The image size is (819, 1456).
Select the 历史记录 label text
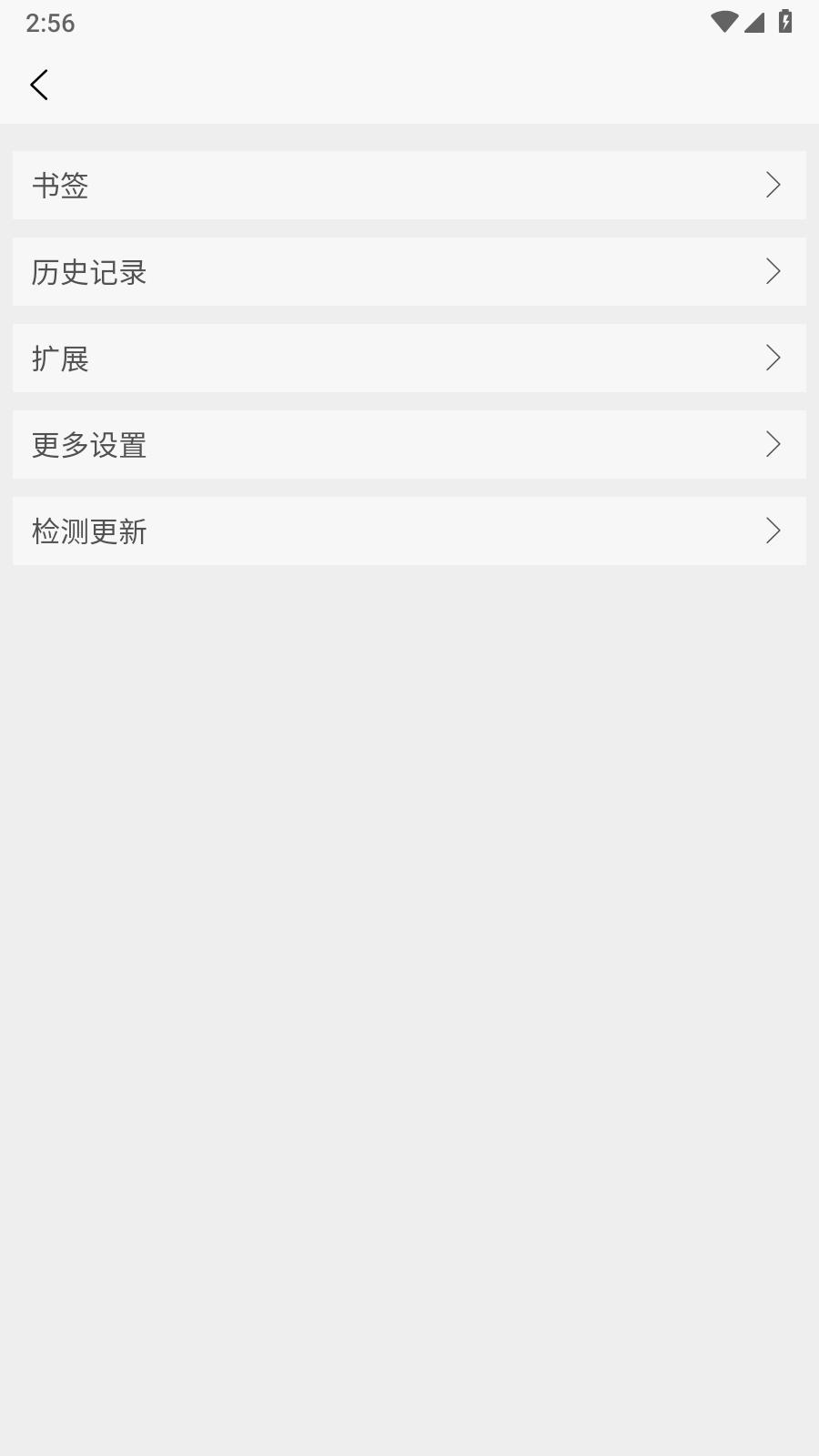click(89, 272)
